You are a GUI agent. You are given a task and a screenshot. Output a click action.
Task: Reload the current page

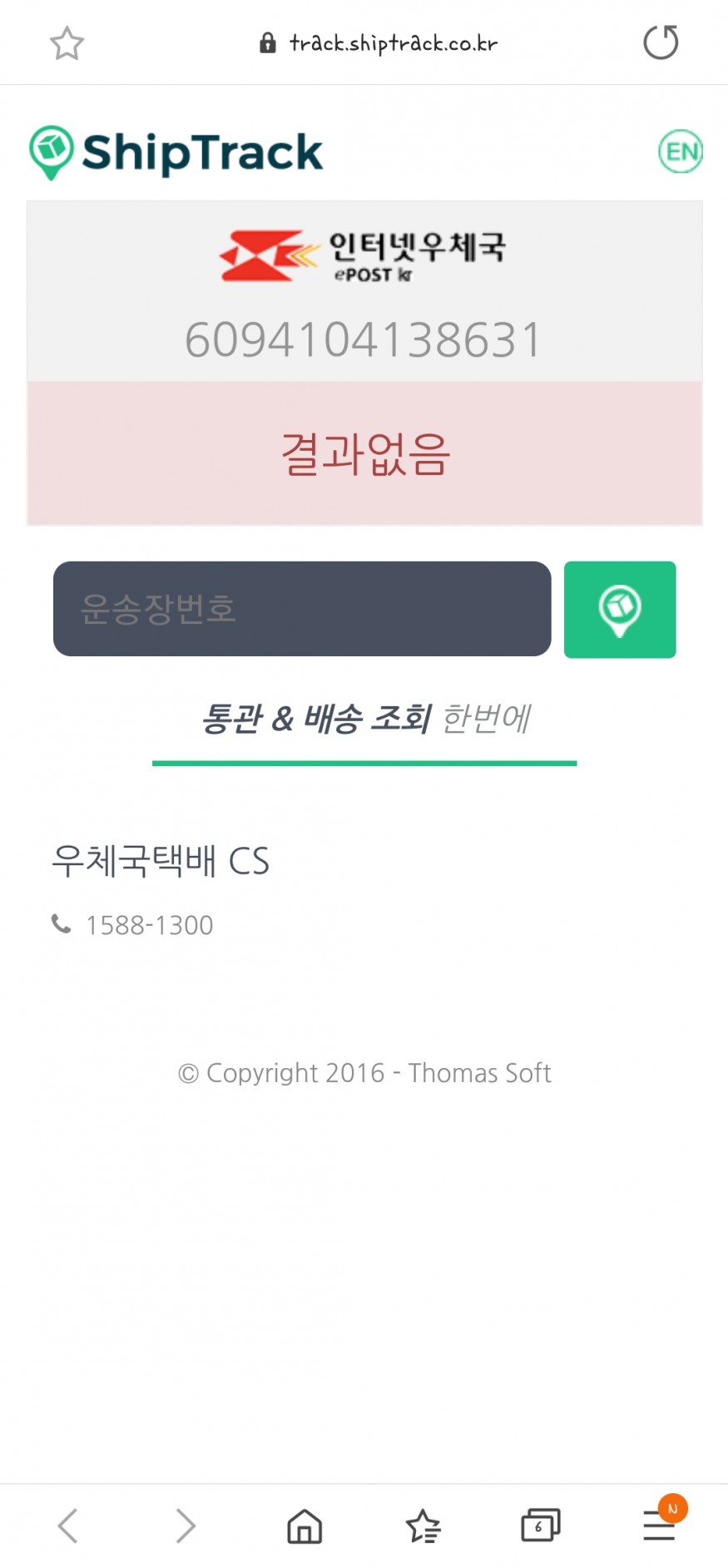click(661, 42)
